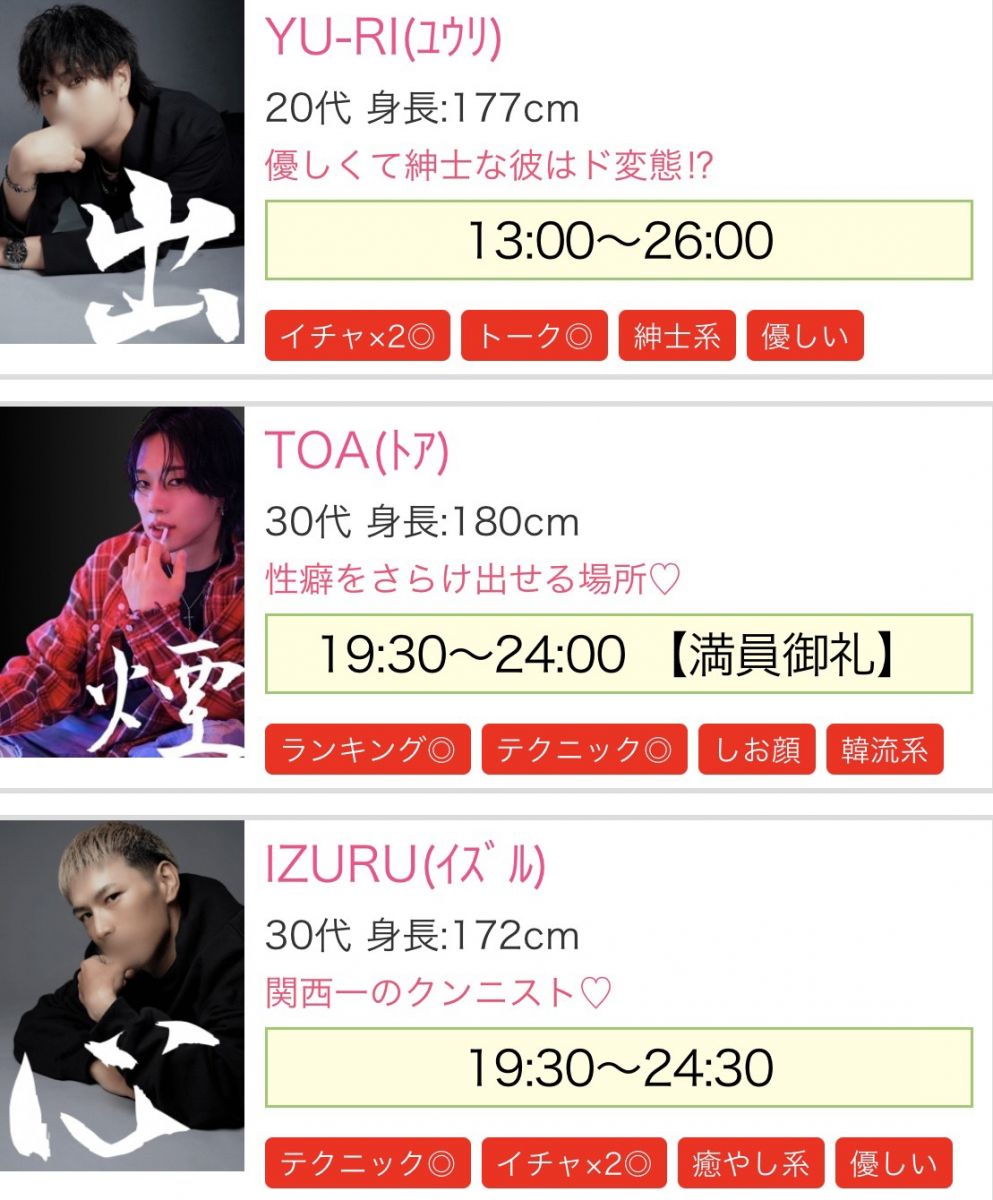Tap the 紳士系 tag chip
993x1200 pixels.
[677, 337]
